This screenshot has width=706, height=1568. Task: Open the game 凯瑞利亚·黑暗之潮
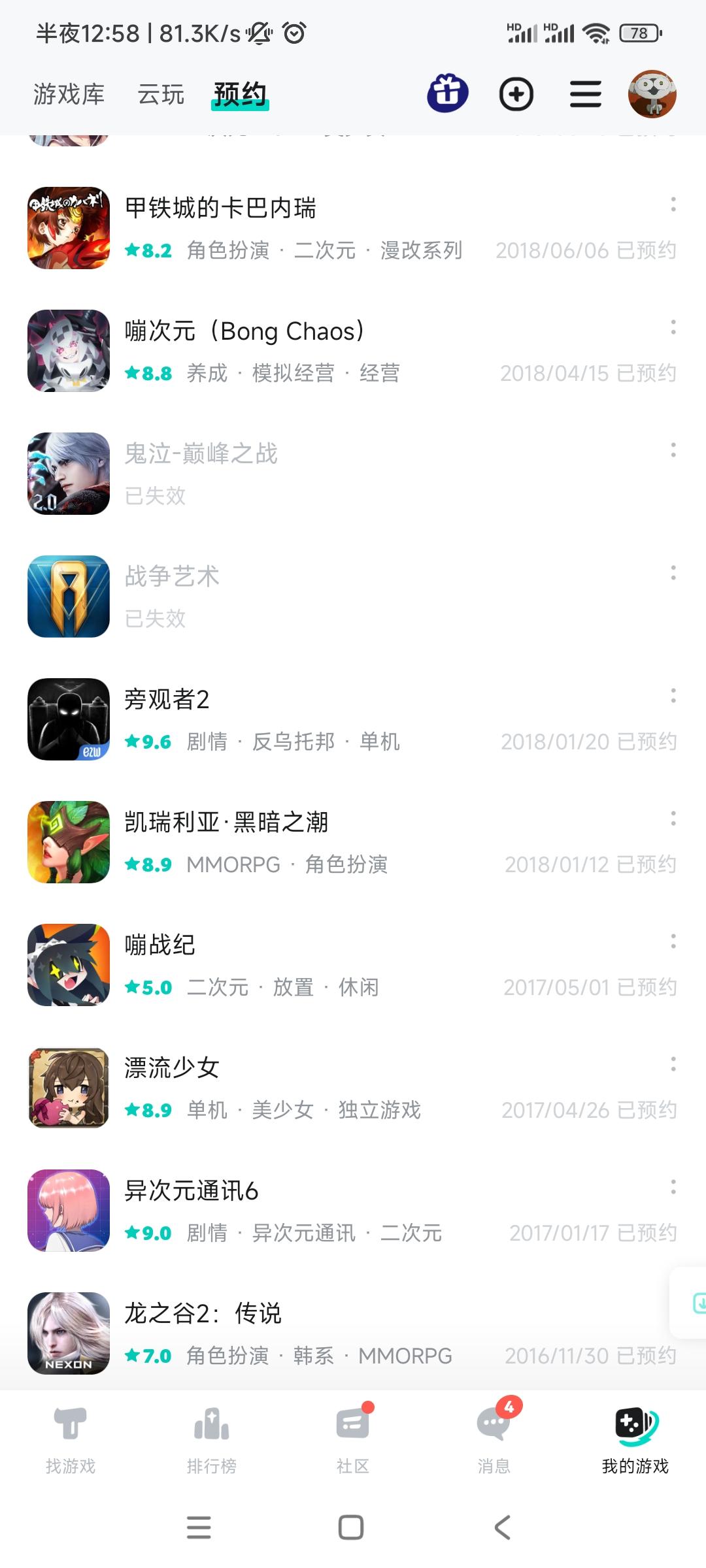[x=226, y=823]
